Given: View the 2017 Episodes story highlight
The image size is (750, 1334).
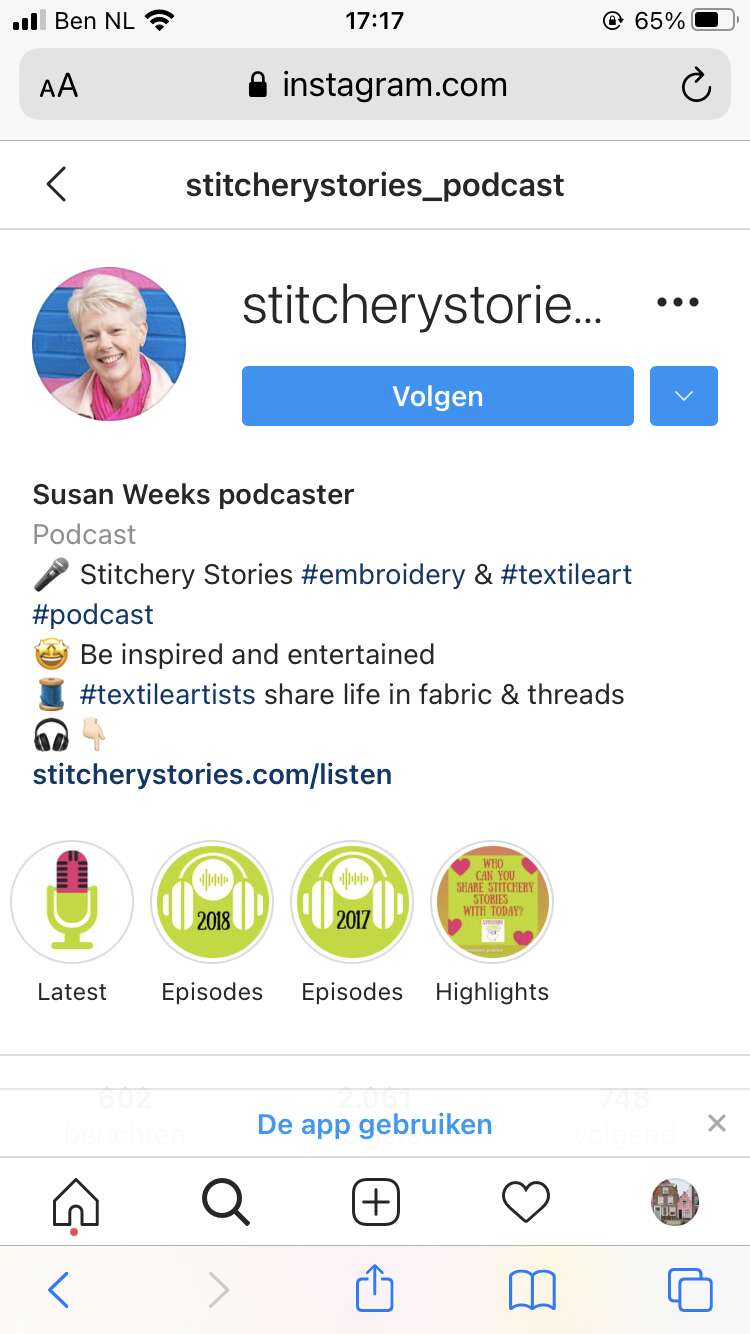Looking at the screenshot, I should click(352, 902).
